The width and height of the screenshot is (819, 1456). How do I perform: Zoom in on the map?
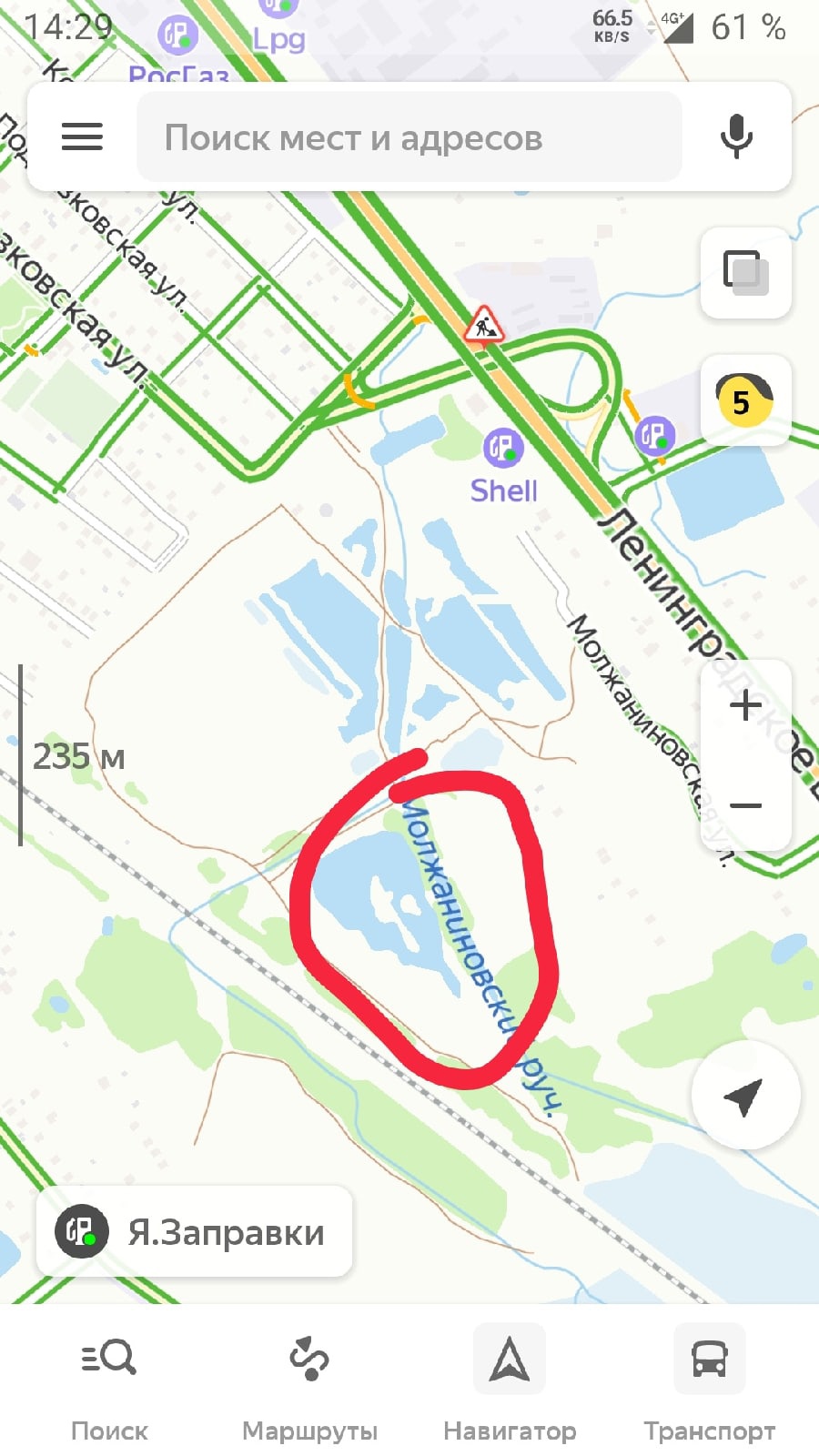tap(745, 706)
